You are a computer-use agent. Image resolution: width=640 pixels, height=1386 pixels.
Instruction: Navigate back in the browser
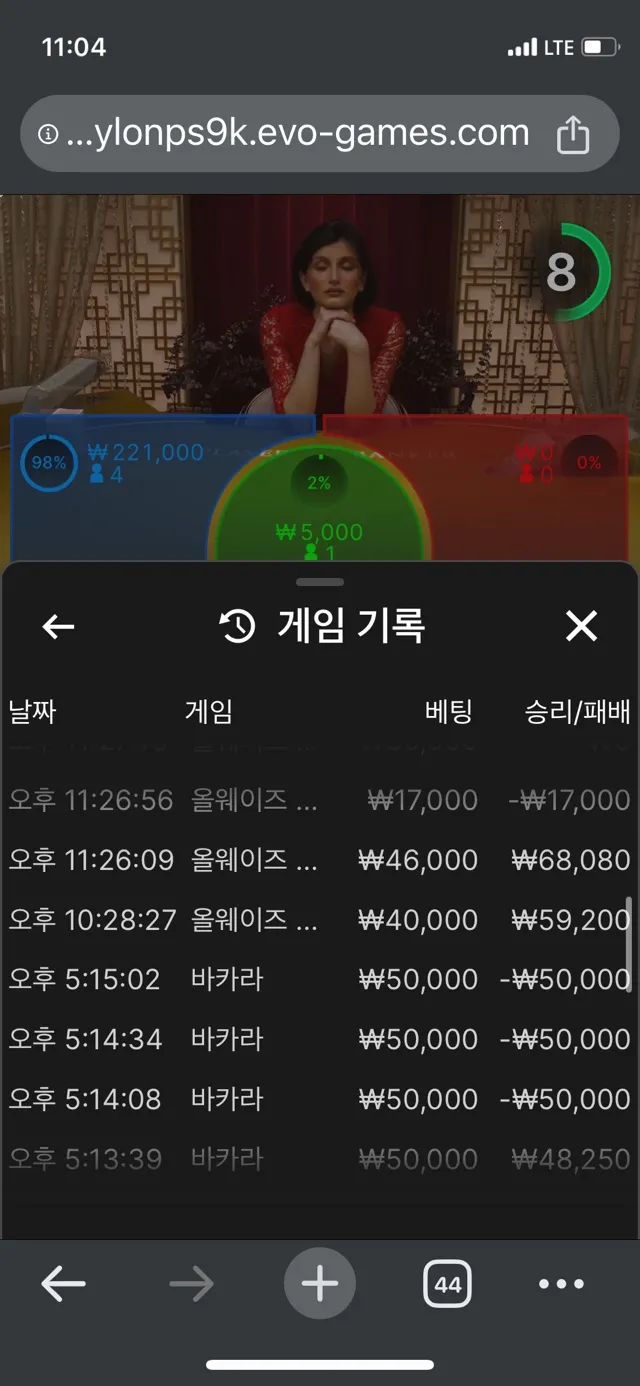63,1284
